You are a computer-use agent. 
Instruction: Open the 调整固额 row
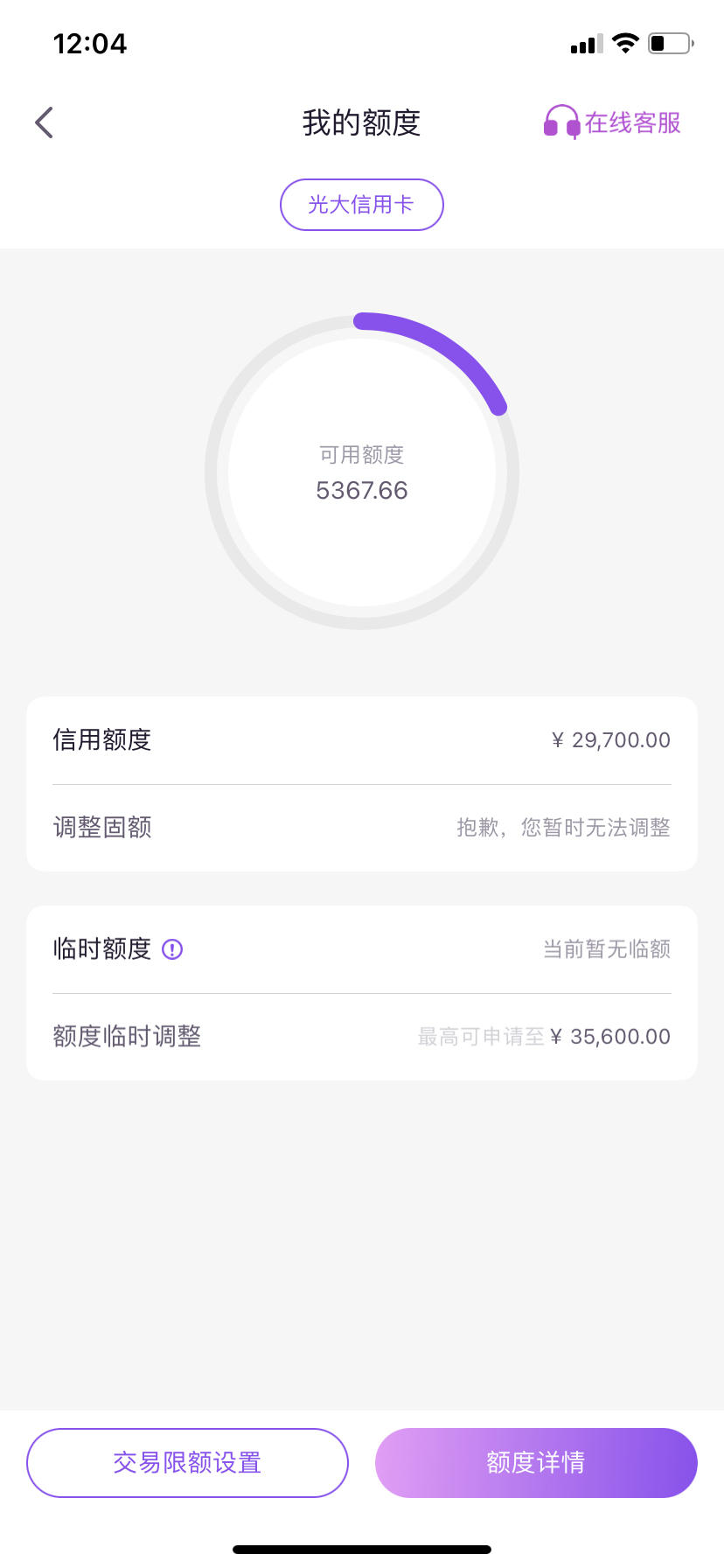tap(362, 828)
